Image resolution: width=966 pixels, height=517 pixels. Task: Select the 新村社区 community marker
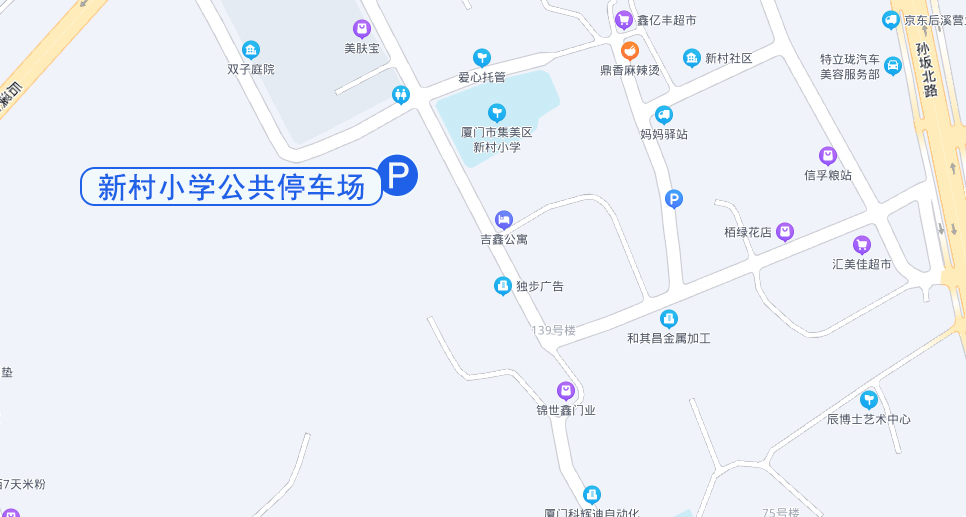click(692, 58)
